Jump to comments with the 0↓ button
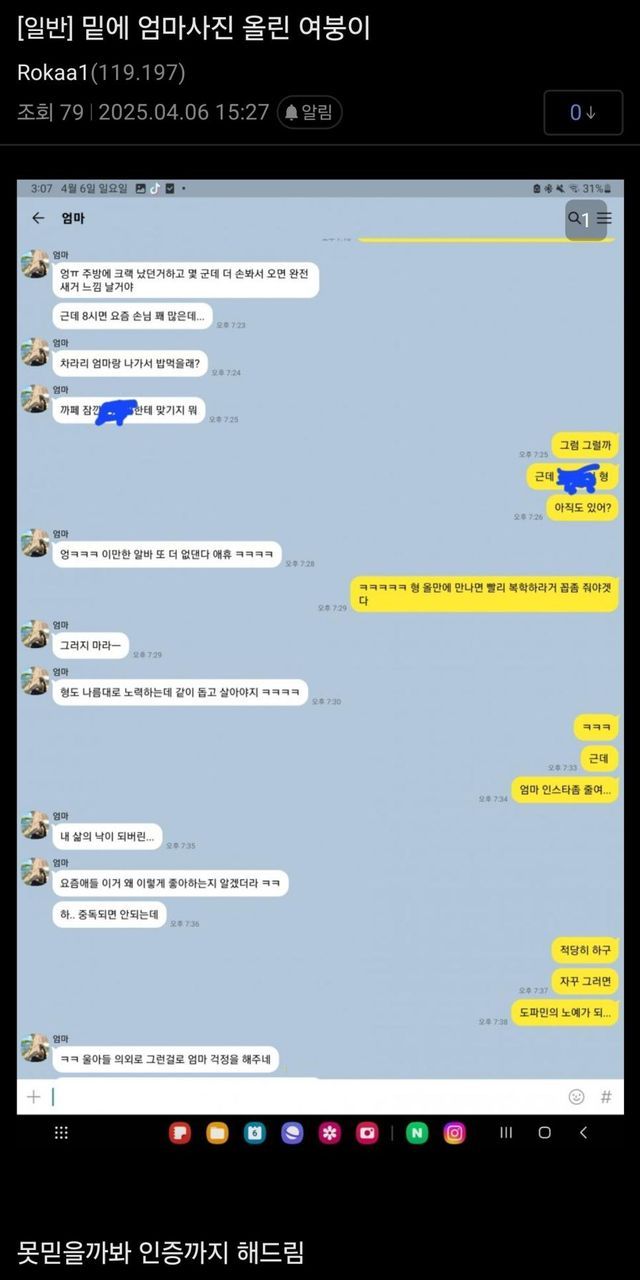 click(583, 112)
